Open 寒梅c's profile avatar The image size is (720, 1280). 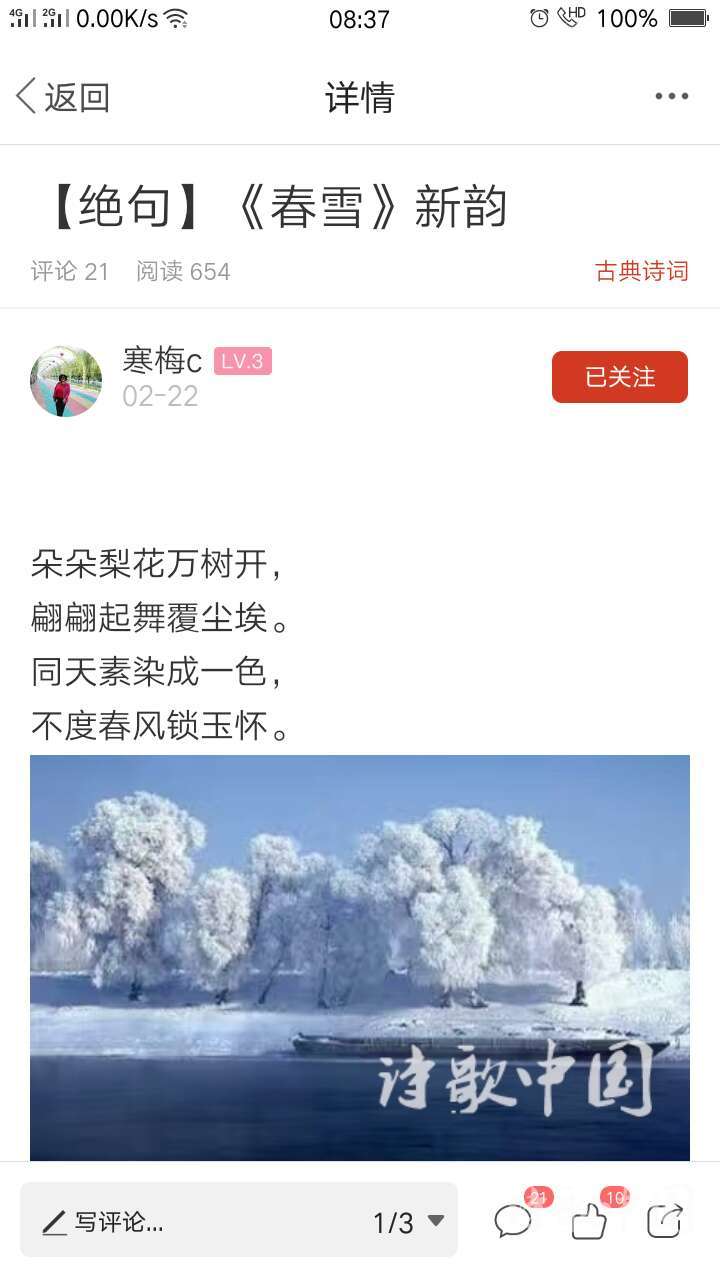coord(66,381)
